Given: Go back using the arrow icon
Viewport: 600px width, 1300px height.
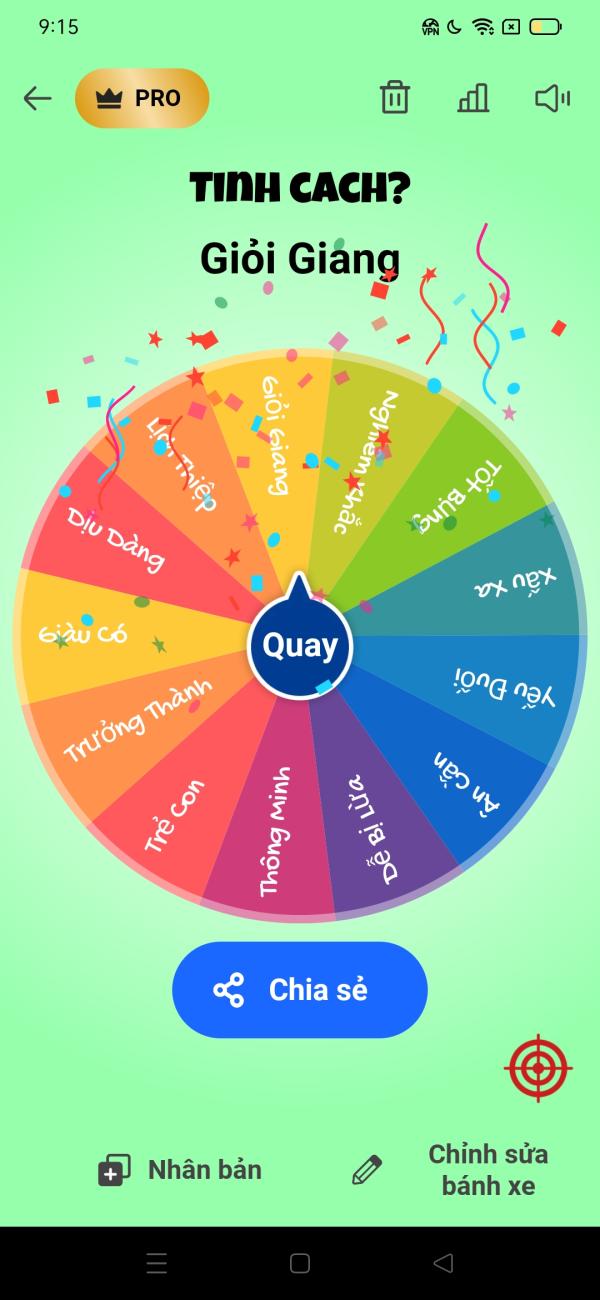Looking at the screenshot, I should [x=38, y=98].
